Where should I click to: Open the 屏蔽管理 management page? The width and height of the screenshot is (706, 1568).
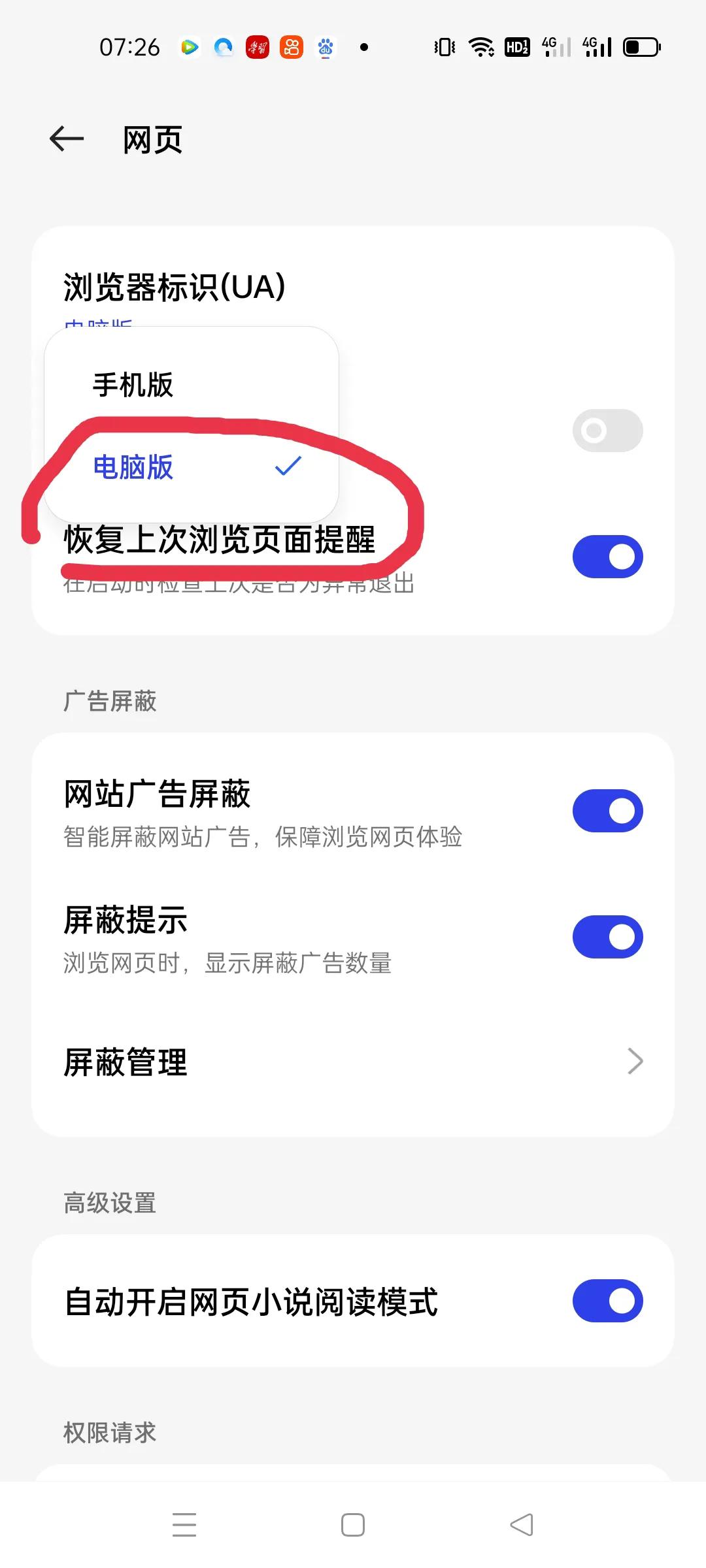point(353,1060)
